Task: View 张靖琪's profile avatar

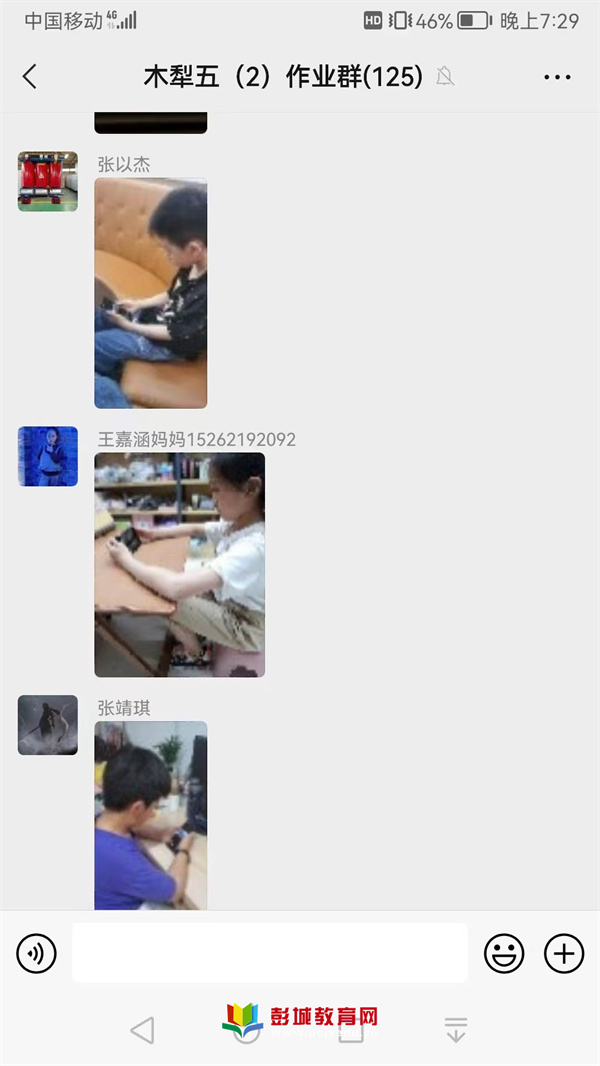Action: pyautogui.click(x=48, y=725)
